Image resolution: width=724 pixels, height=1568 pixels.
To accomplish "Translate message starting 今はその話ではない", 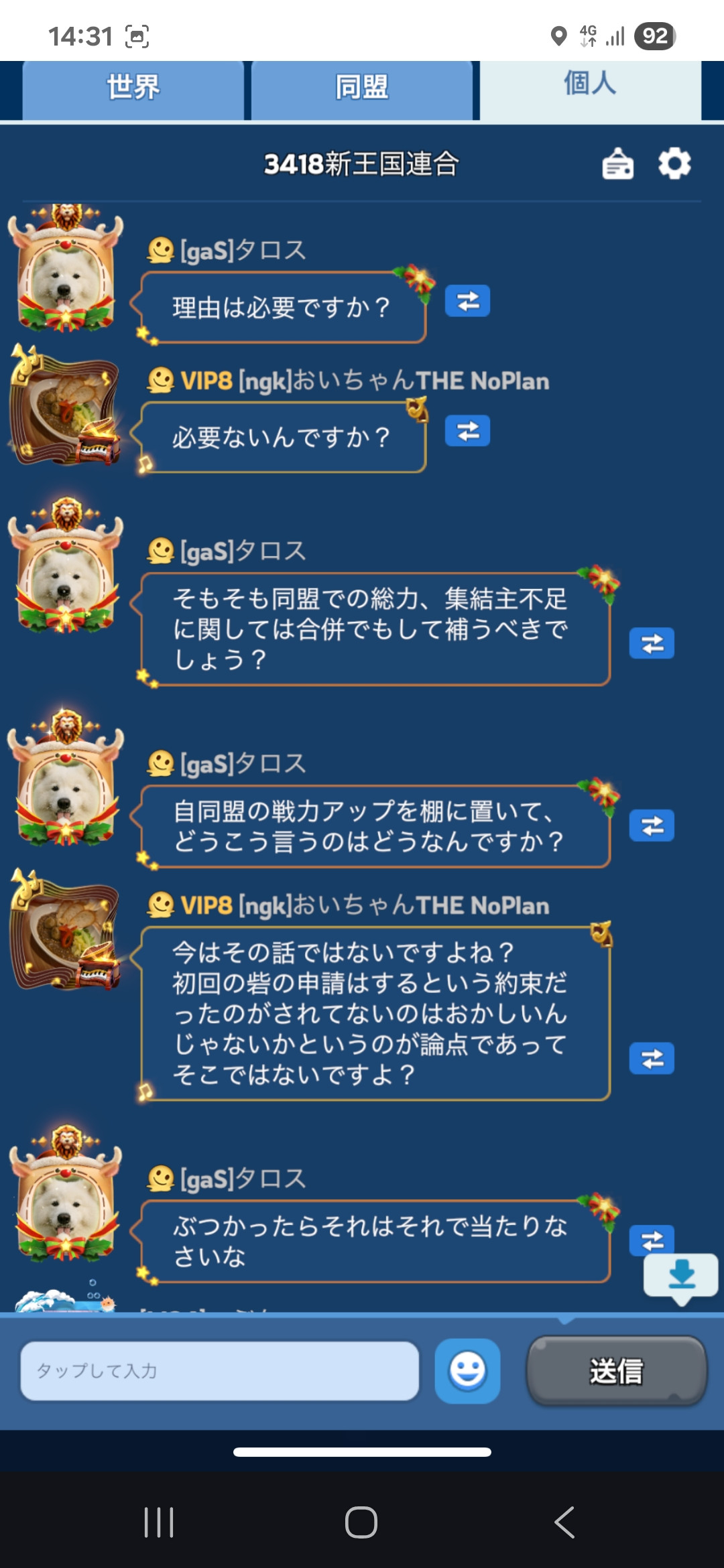I will pyautogui.click(x=652, y=1059).
